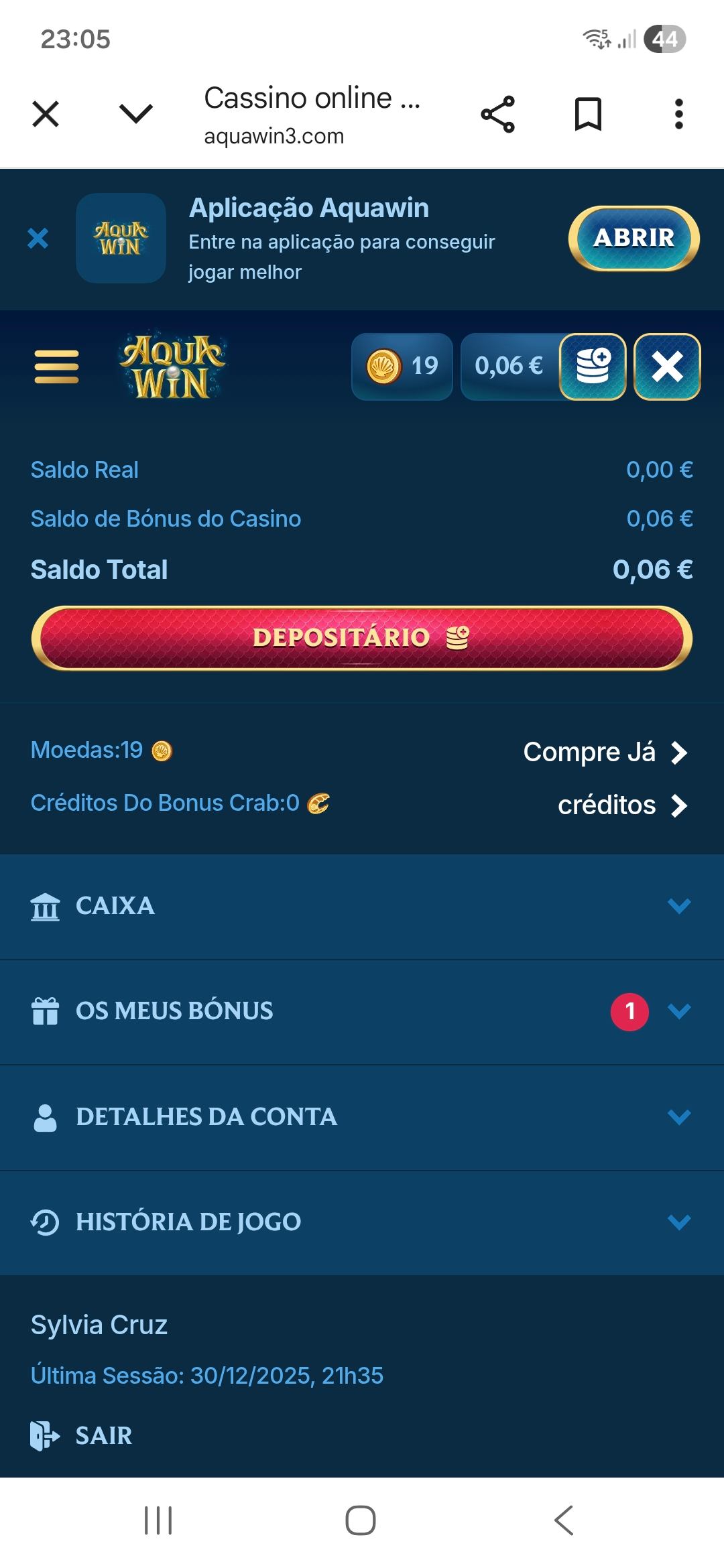Open the hamburger side menu
This screenshot has height=1568, width=724.
[x=56, y=367]
